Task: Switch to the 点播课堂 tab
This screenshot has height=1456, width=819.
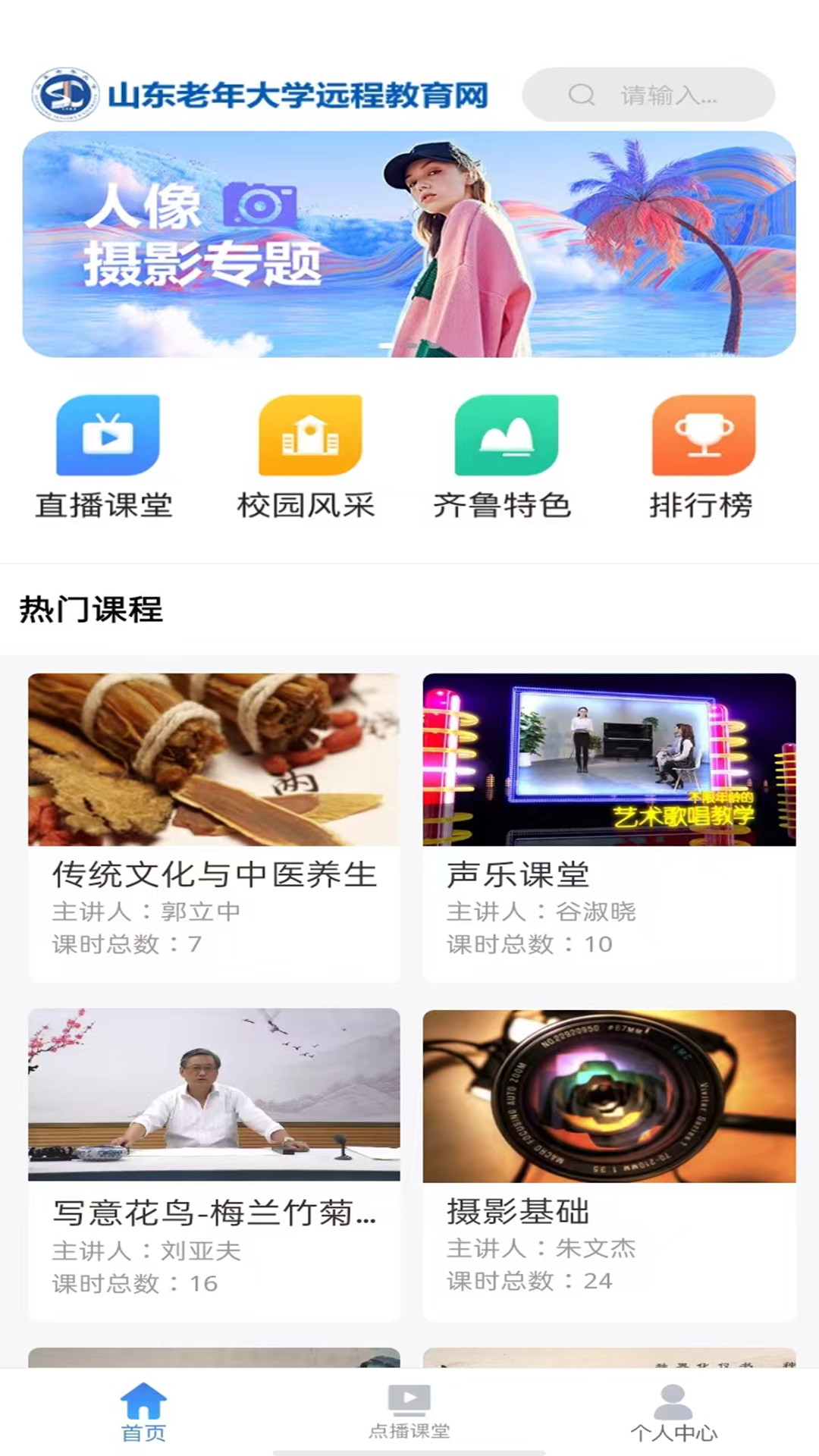Action: click(409, 1412)
